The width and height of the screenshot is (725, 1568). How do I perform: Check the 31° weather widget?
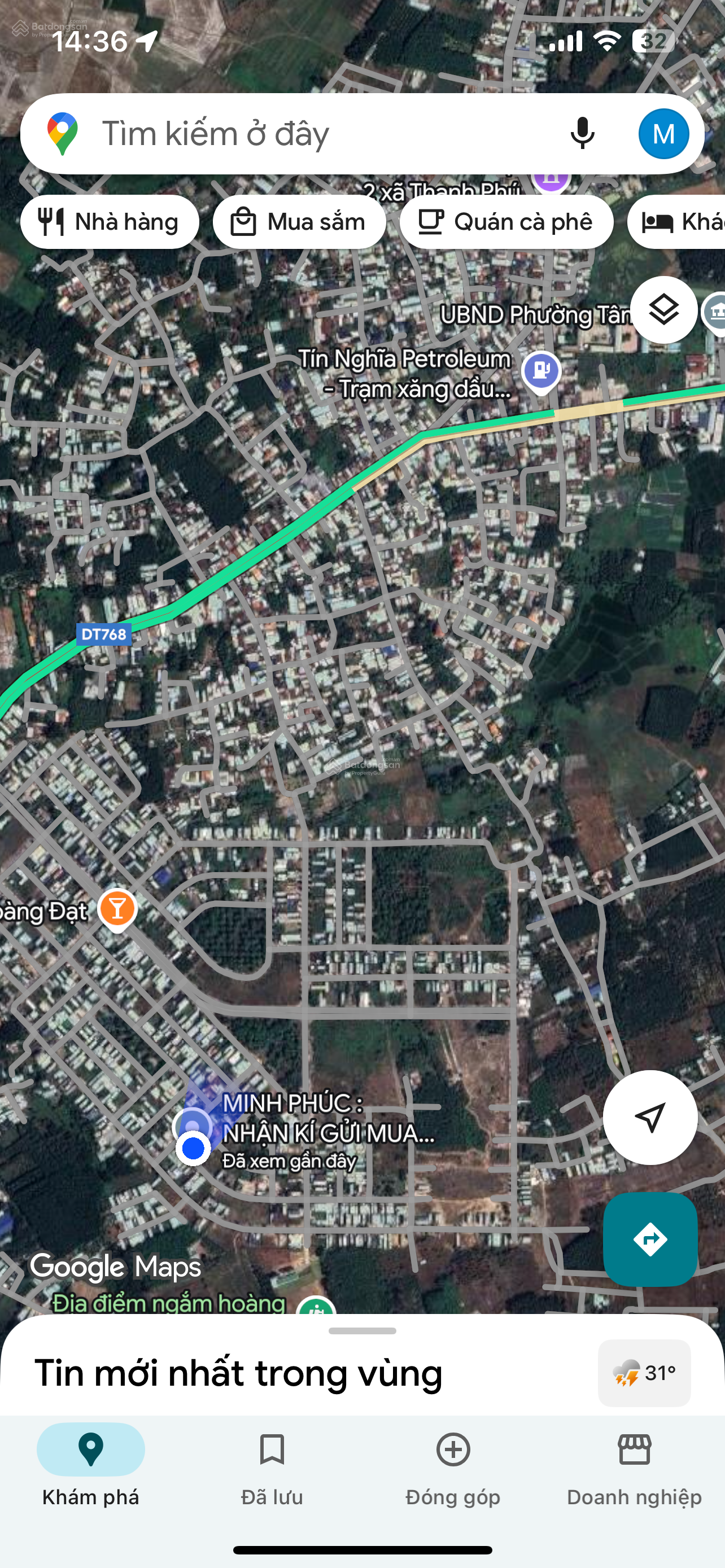pyautogui.click(x=644, y=1373)
